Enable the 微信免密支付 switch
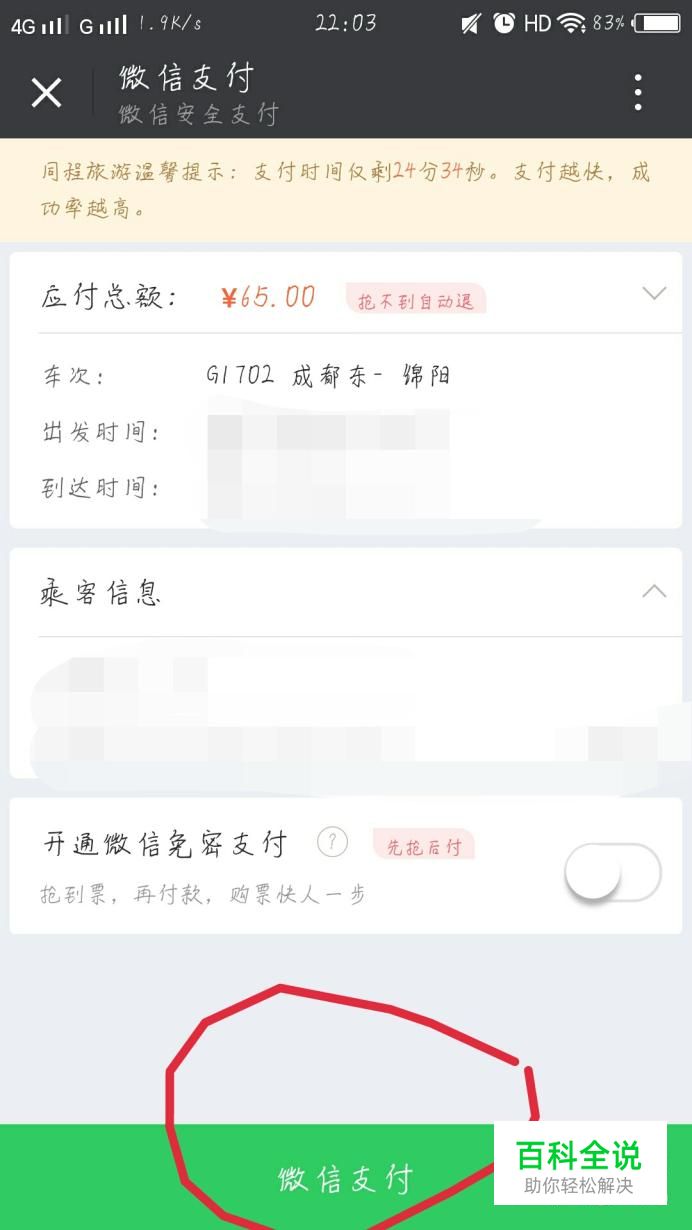Screen dimensions: 692x1230 pos(613,872)
